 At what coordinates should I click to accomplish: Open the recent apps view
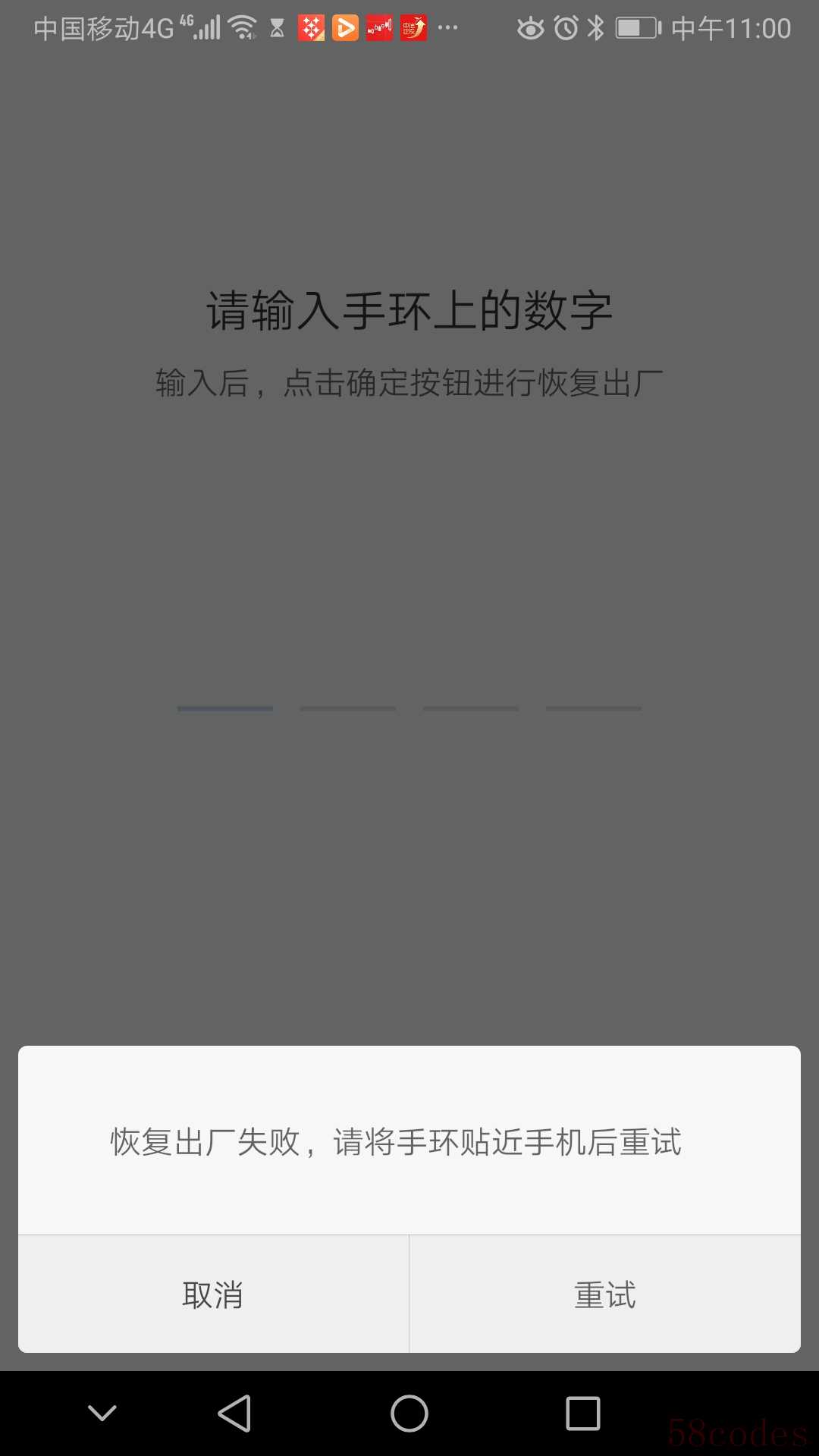583,1414
